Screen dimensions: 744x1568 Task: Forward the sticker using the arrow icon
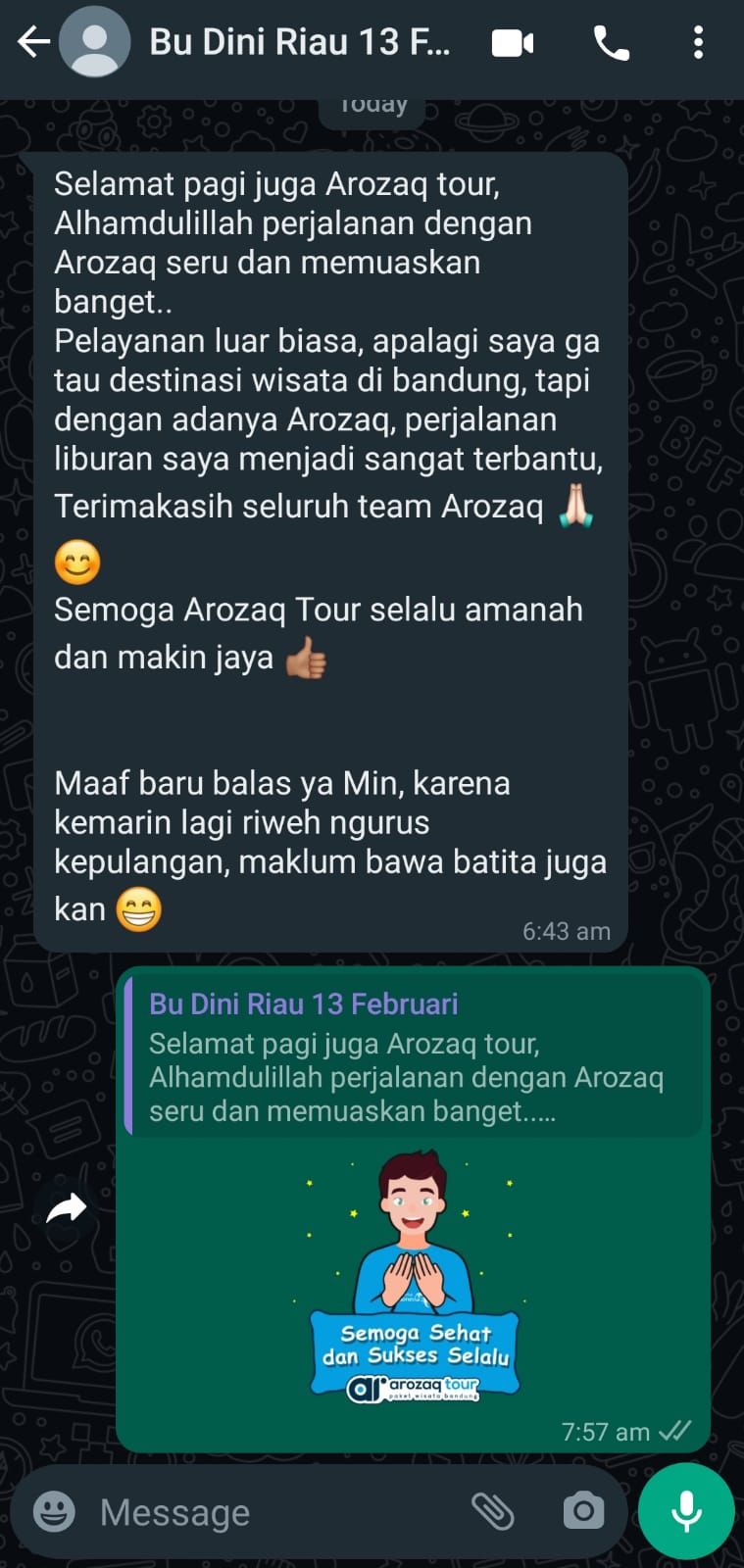pos(67,1210)
